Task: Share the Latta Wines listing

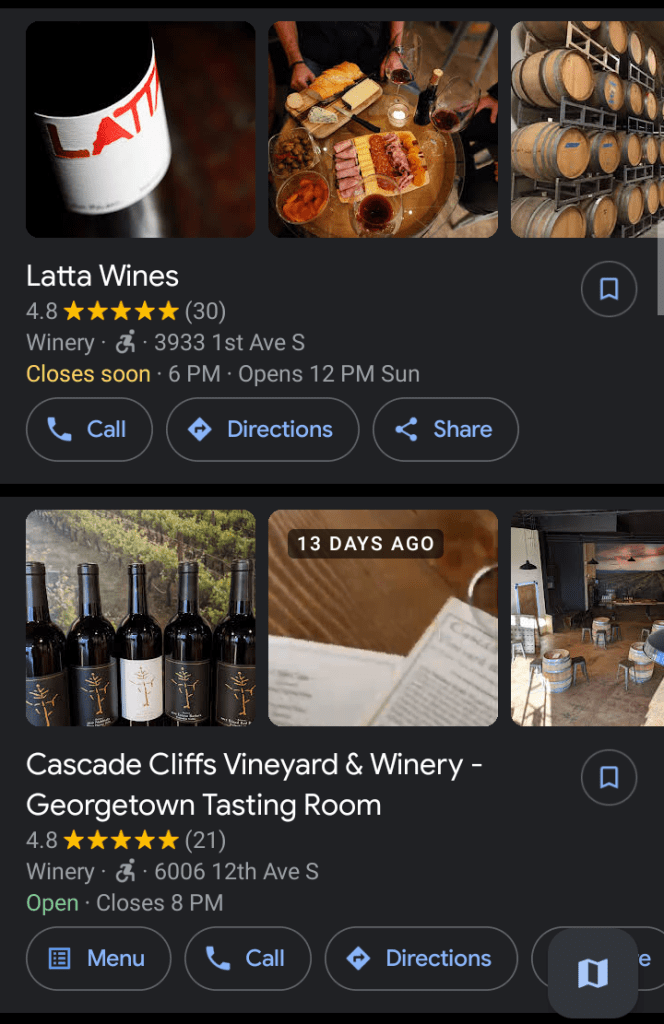Action: 445,430
